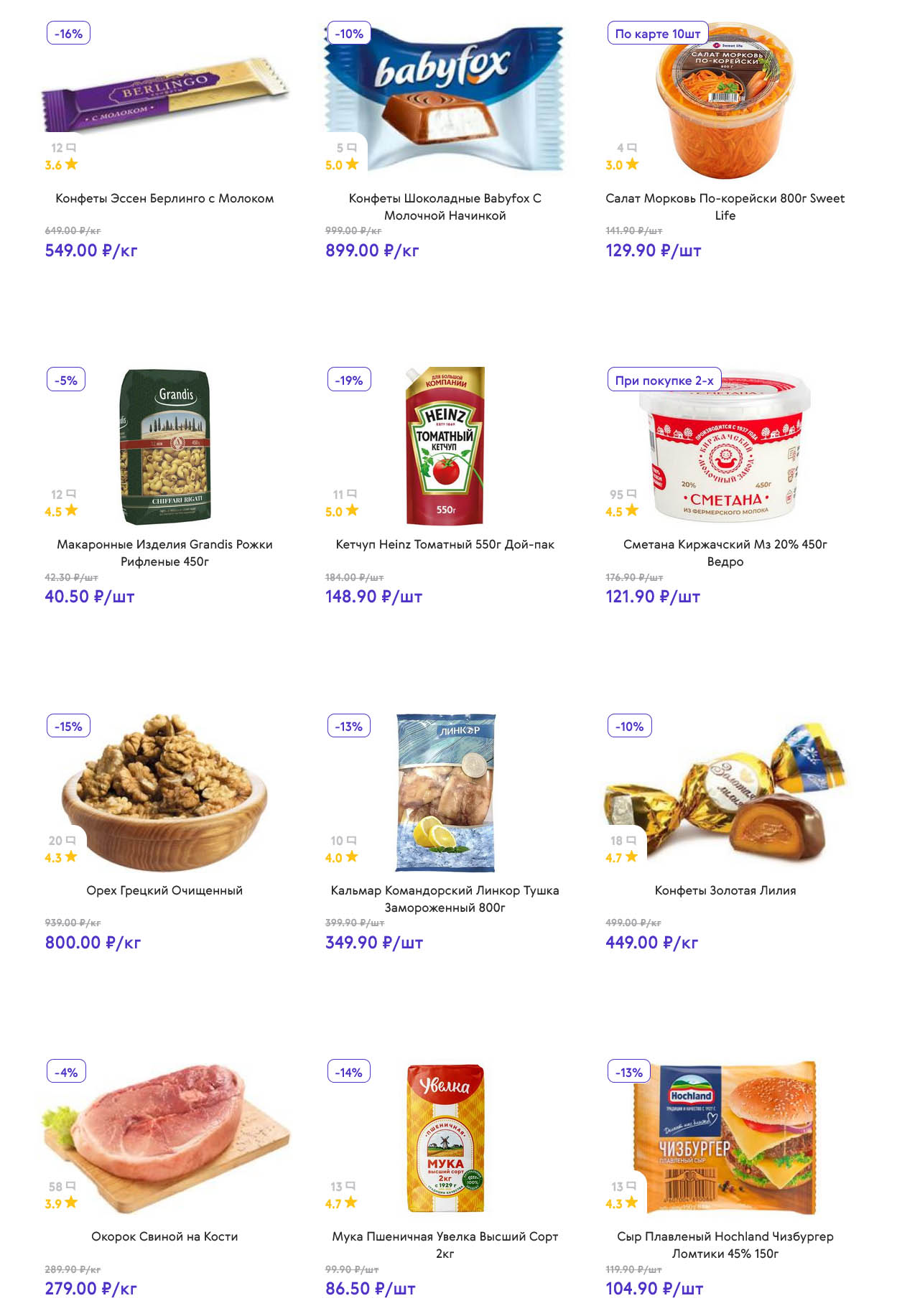Select Кетчуп Heinz Томатный 550г card

(445, 544)
